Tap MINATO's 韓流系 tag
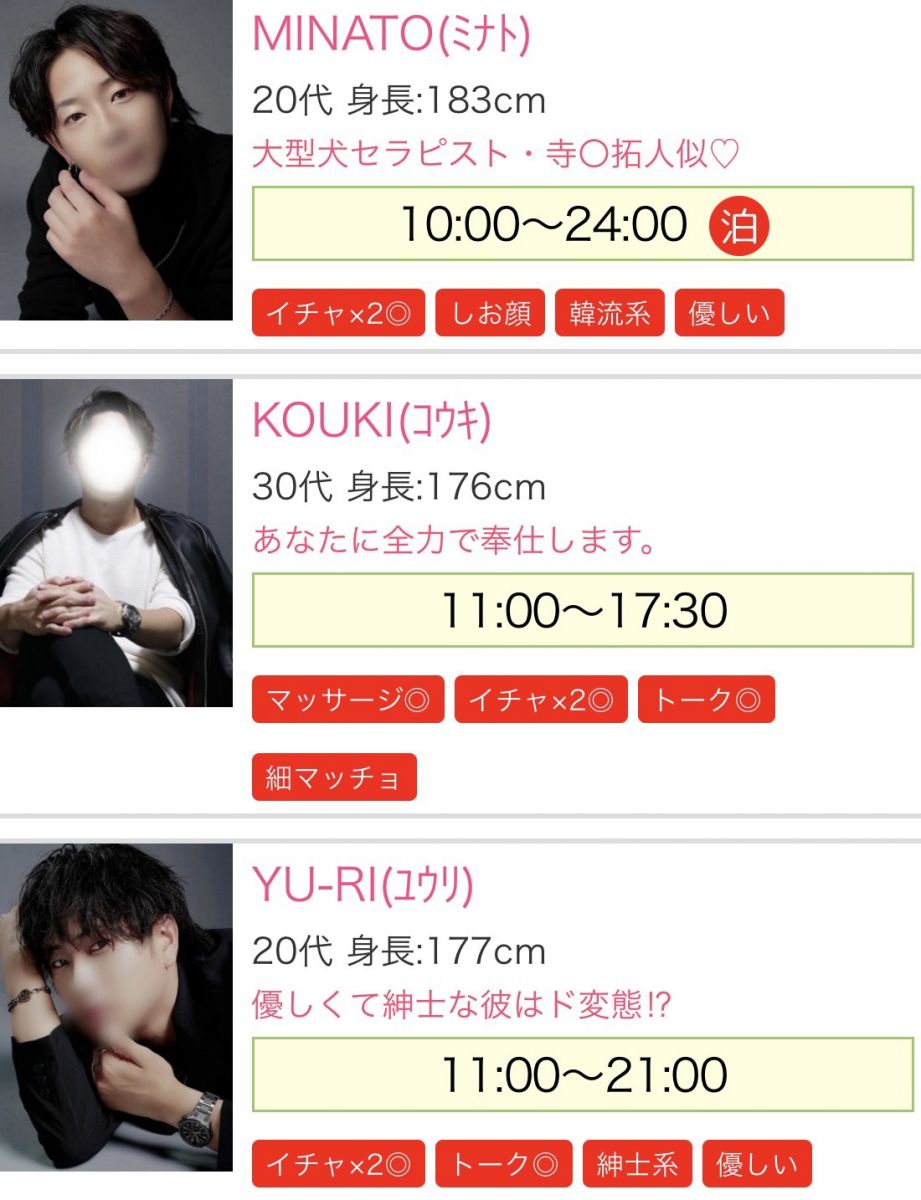 tap(610, 314)
